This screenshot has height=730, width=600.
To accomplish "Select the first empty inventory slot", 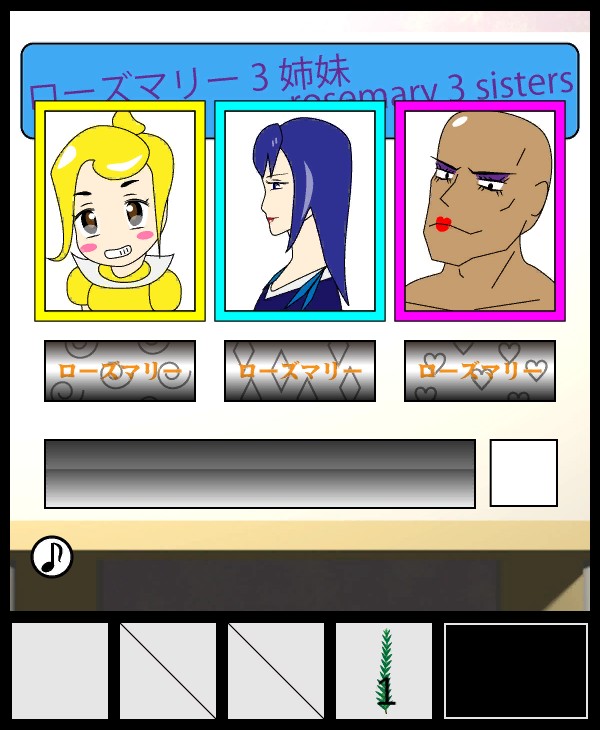I will (60, 671).
